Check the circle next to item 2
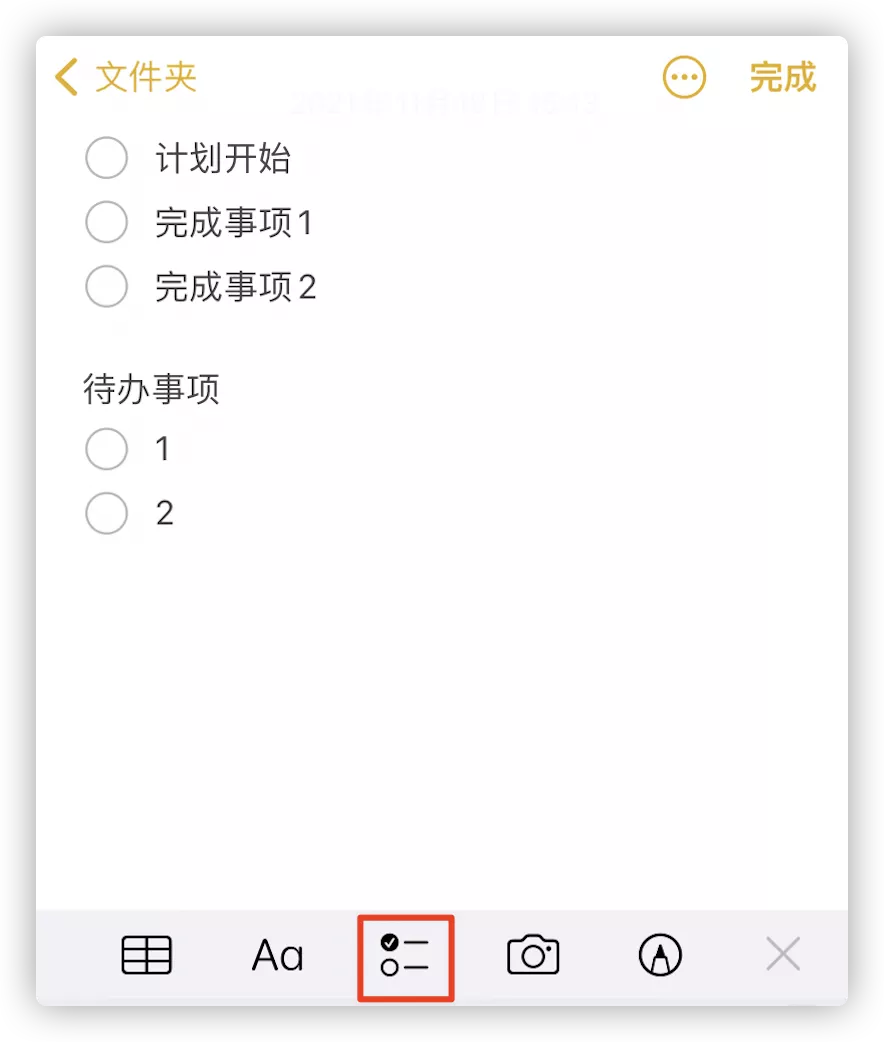 pos(106,513)
